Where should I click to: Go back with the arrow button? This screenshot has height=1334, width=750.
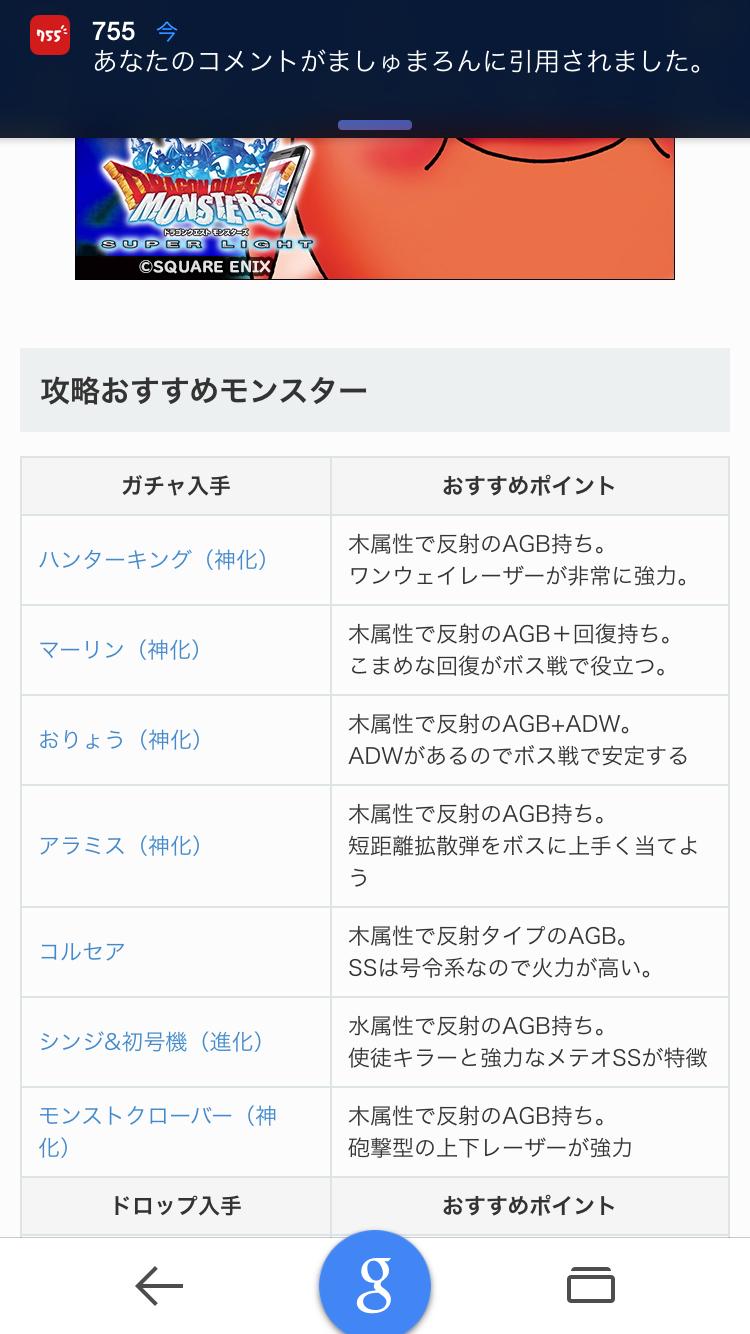pos(159,1286)
